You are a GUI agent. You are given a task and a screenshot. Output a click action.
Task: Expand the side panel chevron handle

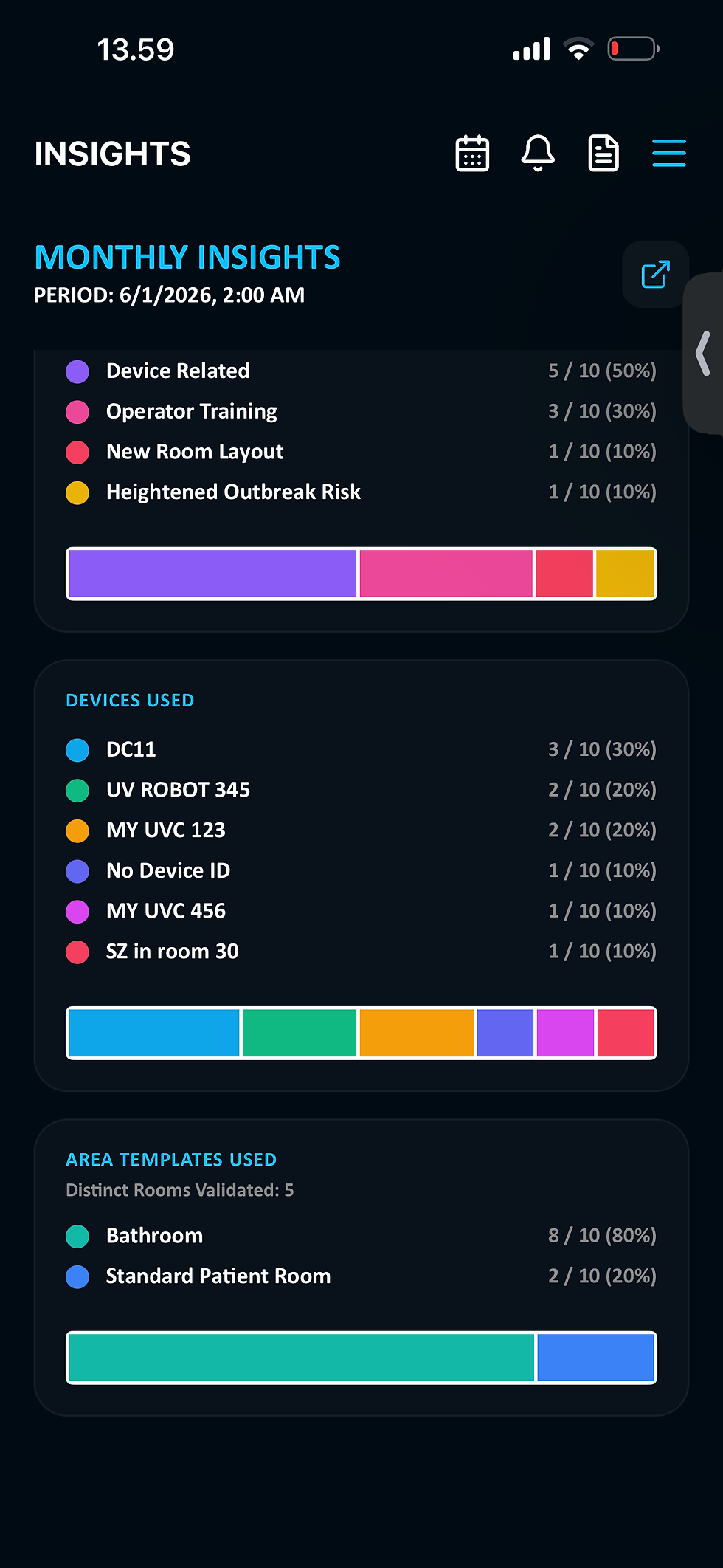[704, 354]
